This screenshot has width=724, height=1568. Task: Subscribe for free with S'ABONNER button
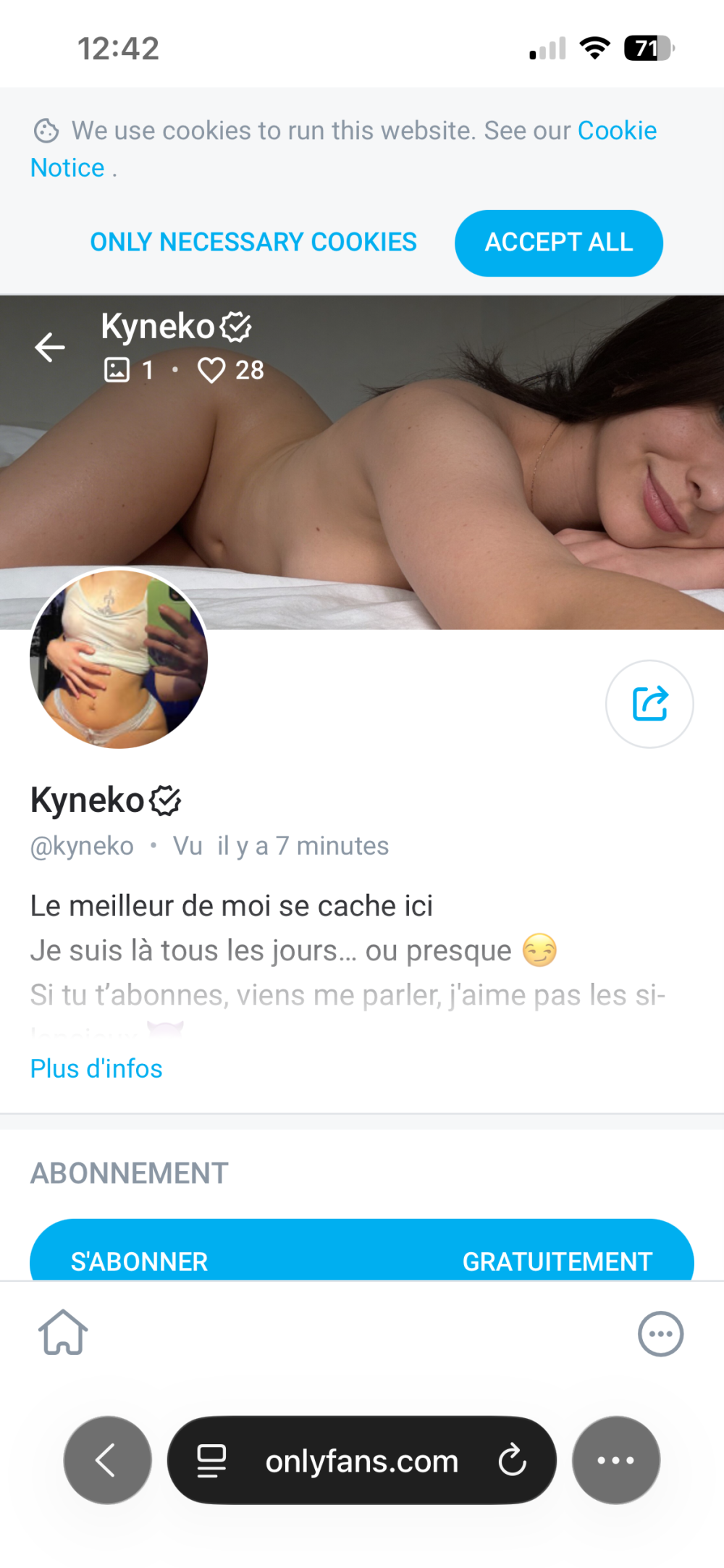(361, 1253)
